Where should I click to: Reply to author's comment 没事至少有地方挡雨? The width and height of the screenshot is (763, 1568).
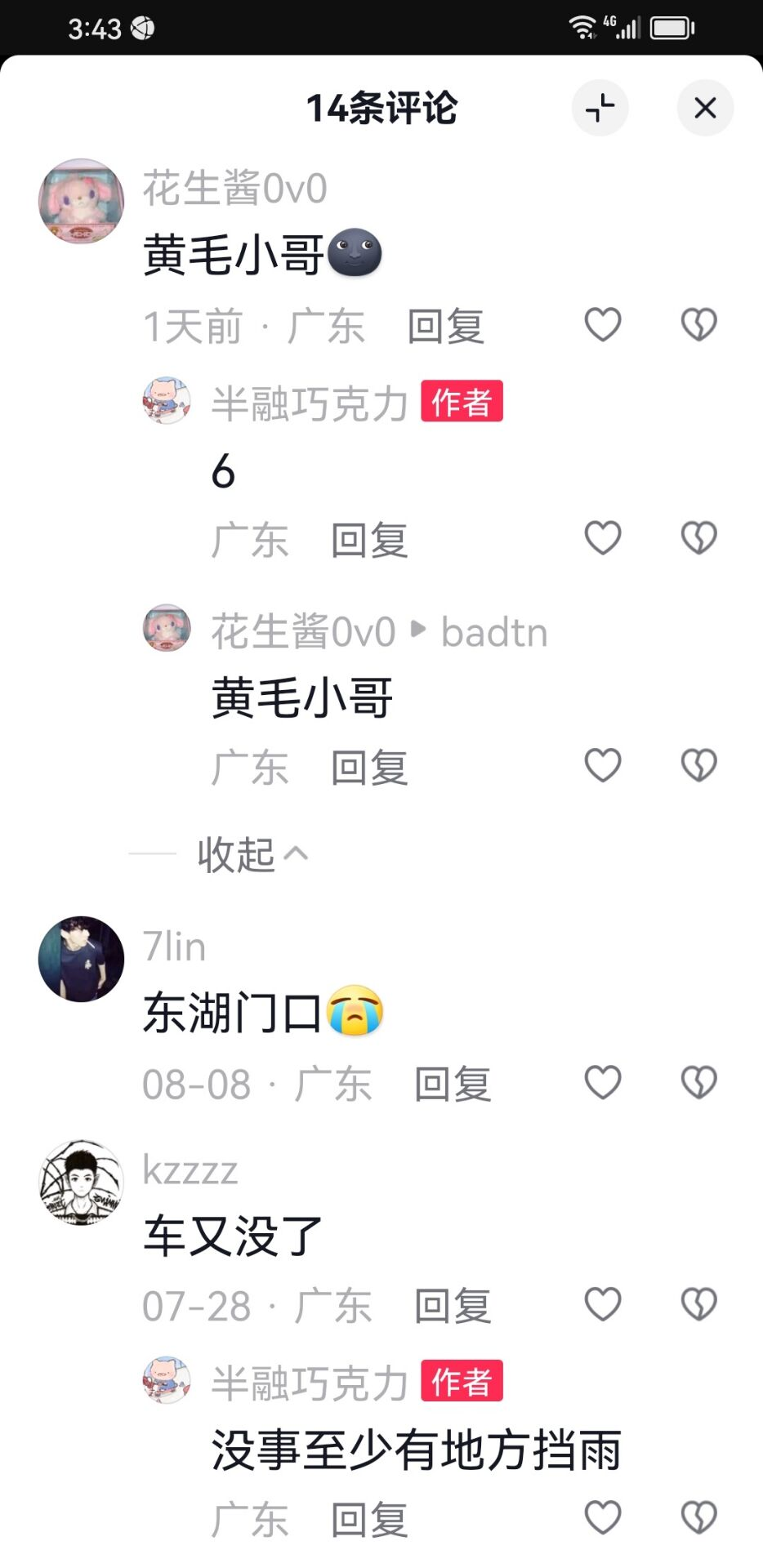pos(369,1521)
